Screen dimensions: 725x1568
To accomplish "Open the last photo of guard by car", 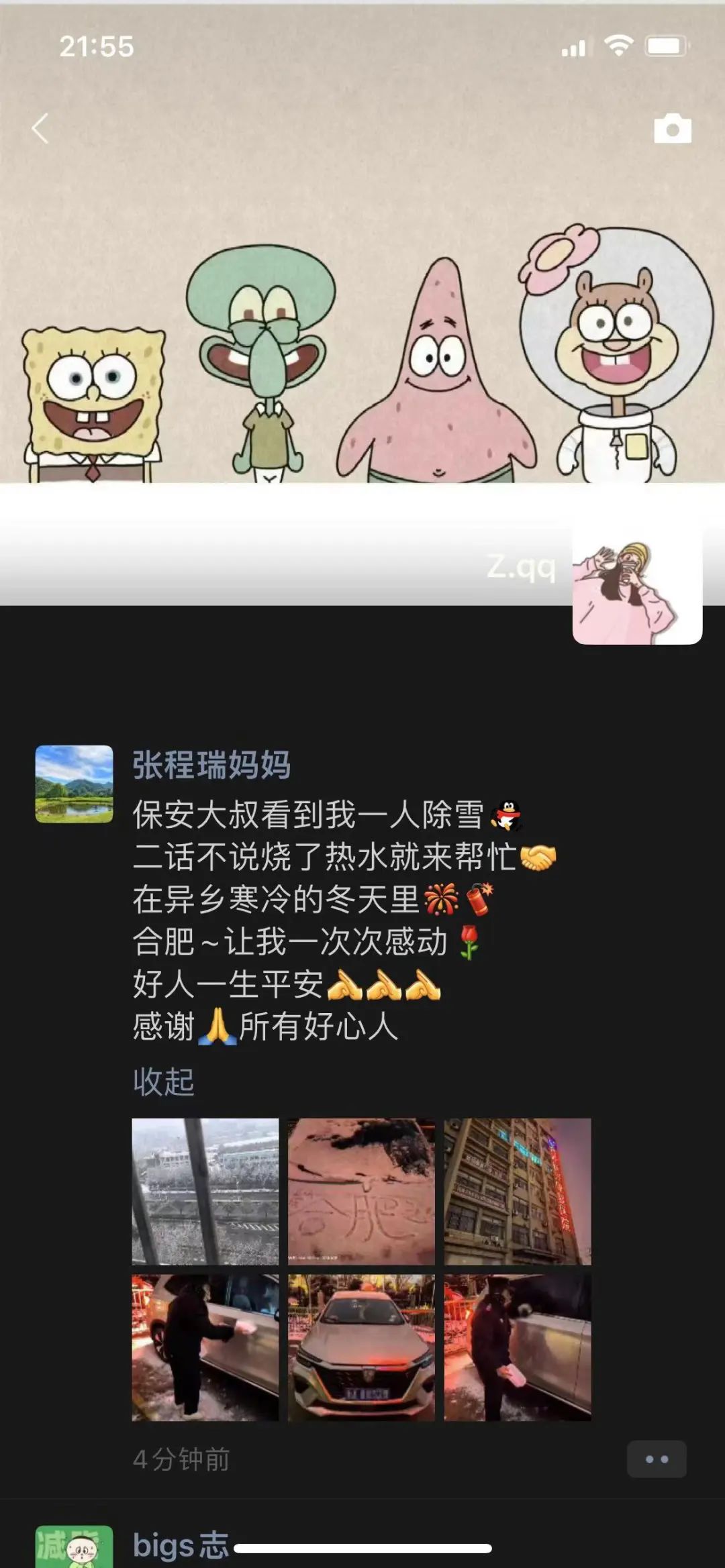I will pyautogui.click(x=518, y=1347).
